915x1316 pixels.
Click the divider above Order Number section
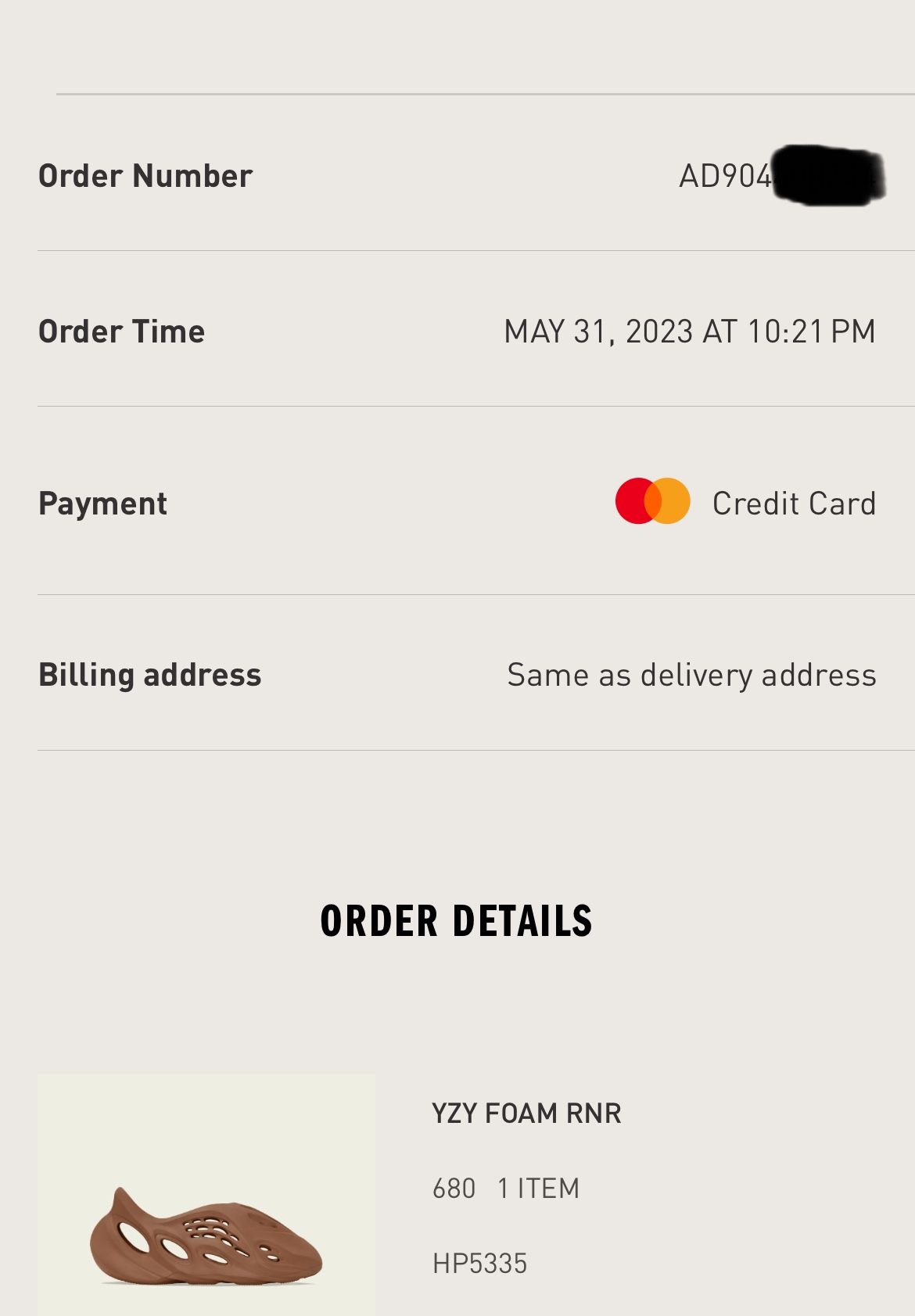tap(457, 92)
